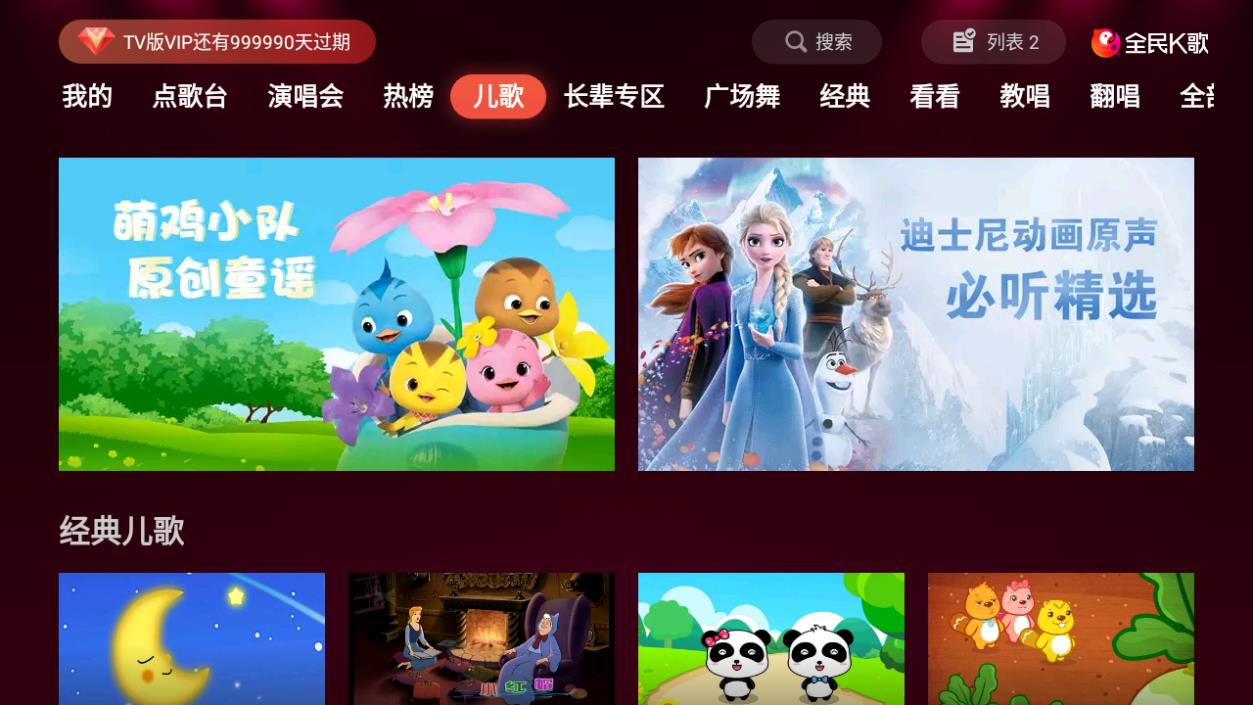
Task: Open the 搜索 search button
Action: point(817,42)
